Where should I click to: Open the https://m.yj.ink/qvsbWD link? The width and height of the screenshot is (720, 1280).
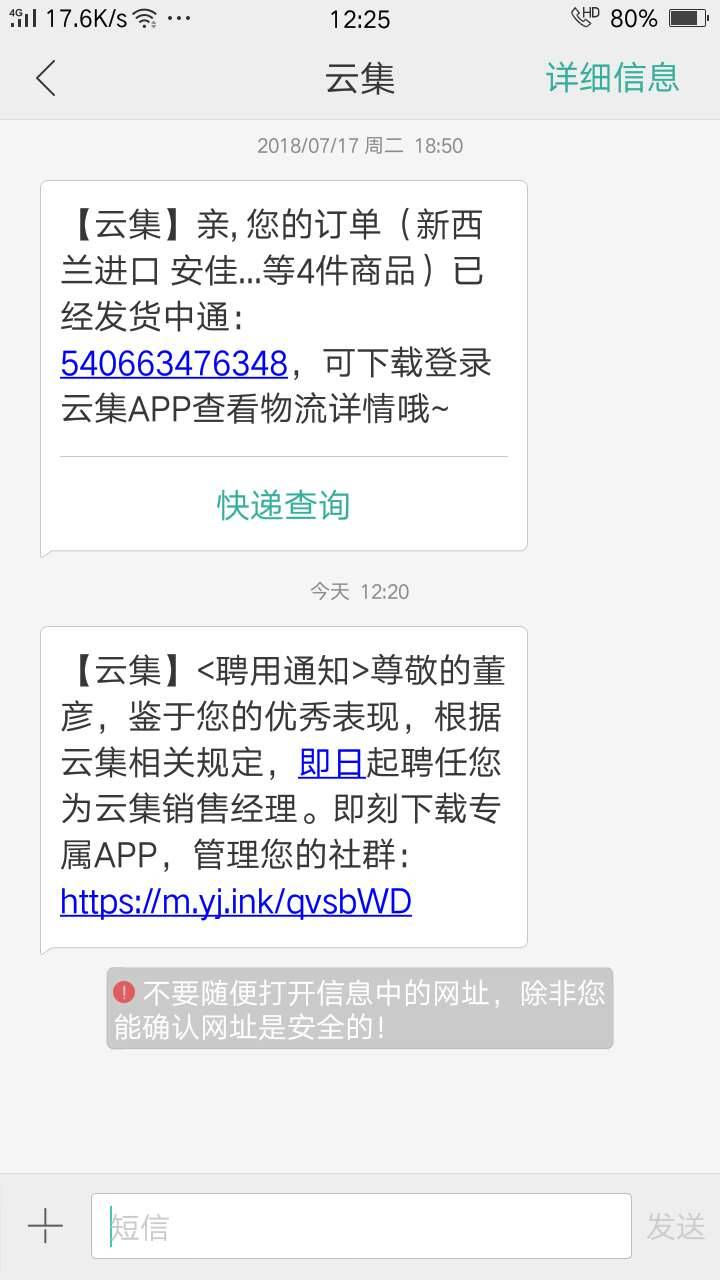235,901
